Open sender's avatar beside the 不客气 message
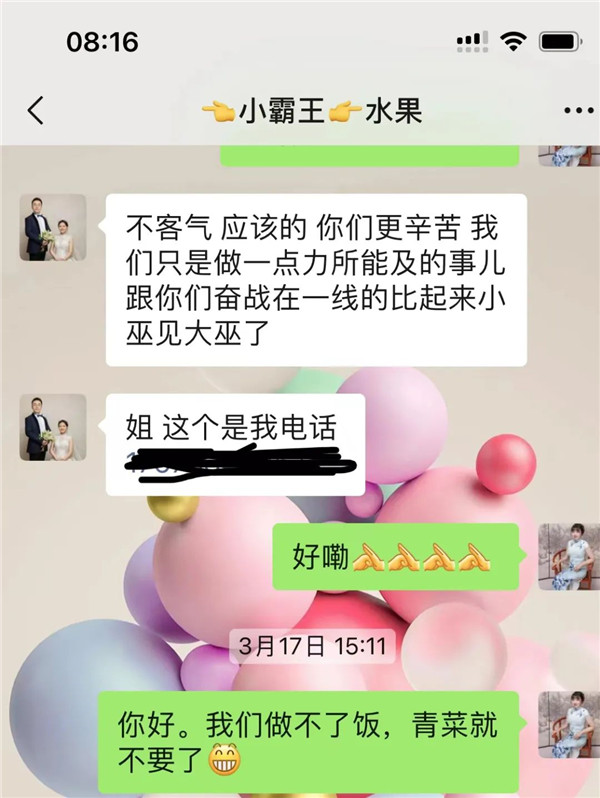The image size is (600, 798). click(52, 228)
